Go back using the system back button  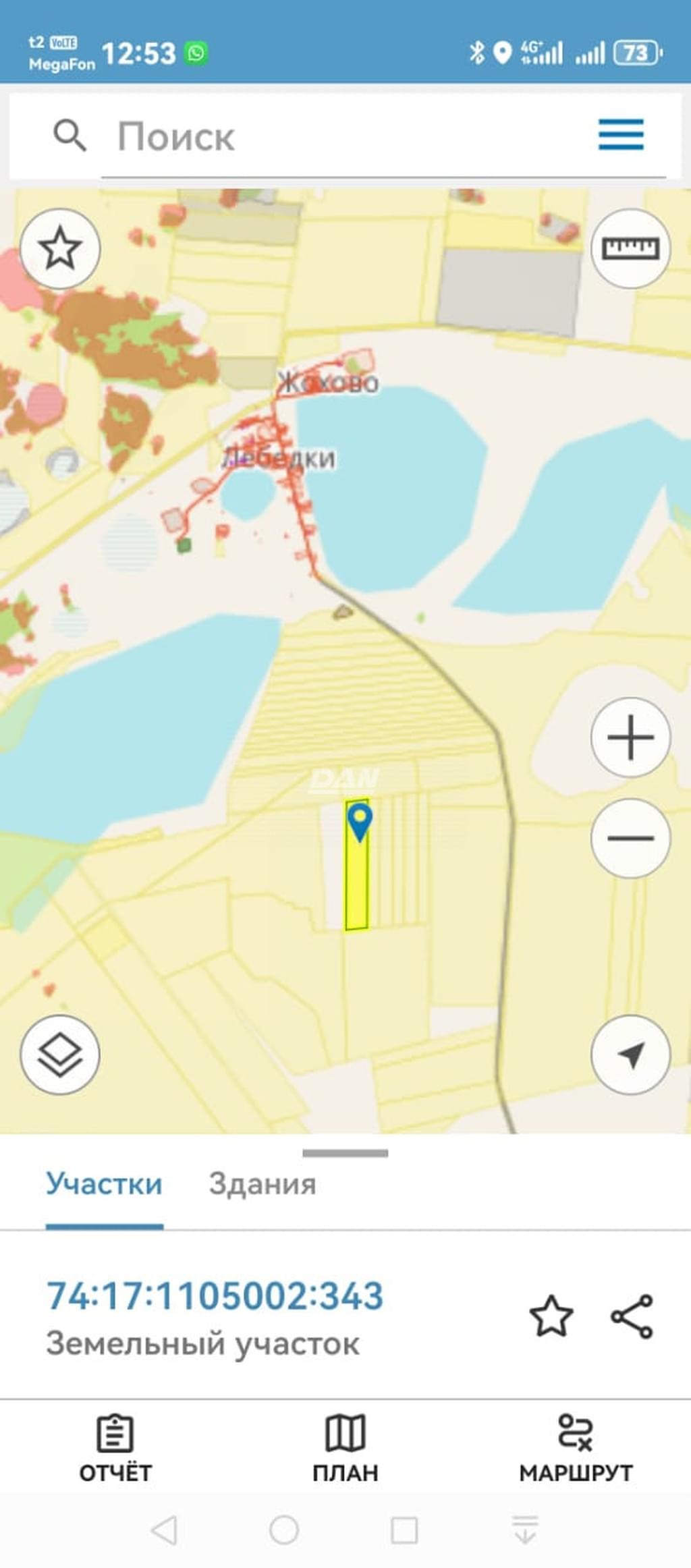(x=164, y=1530)
